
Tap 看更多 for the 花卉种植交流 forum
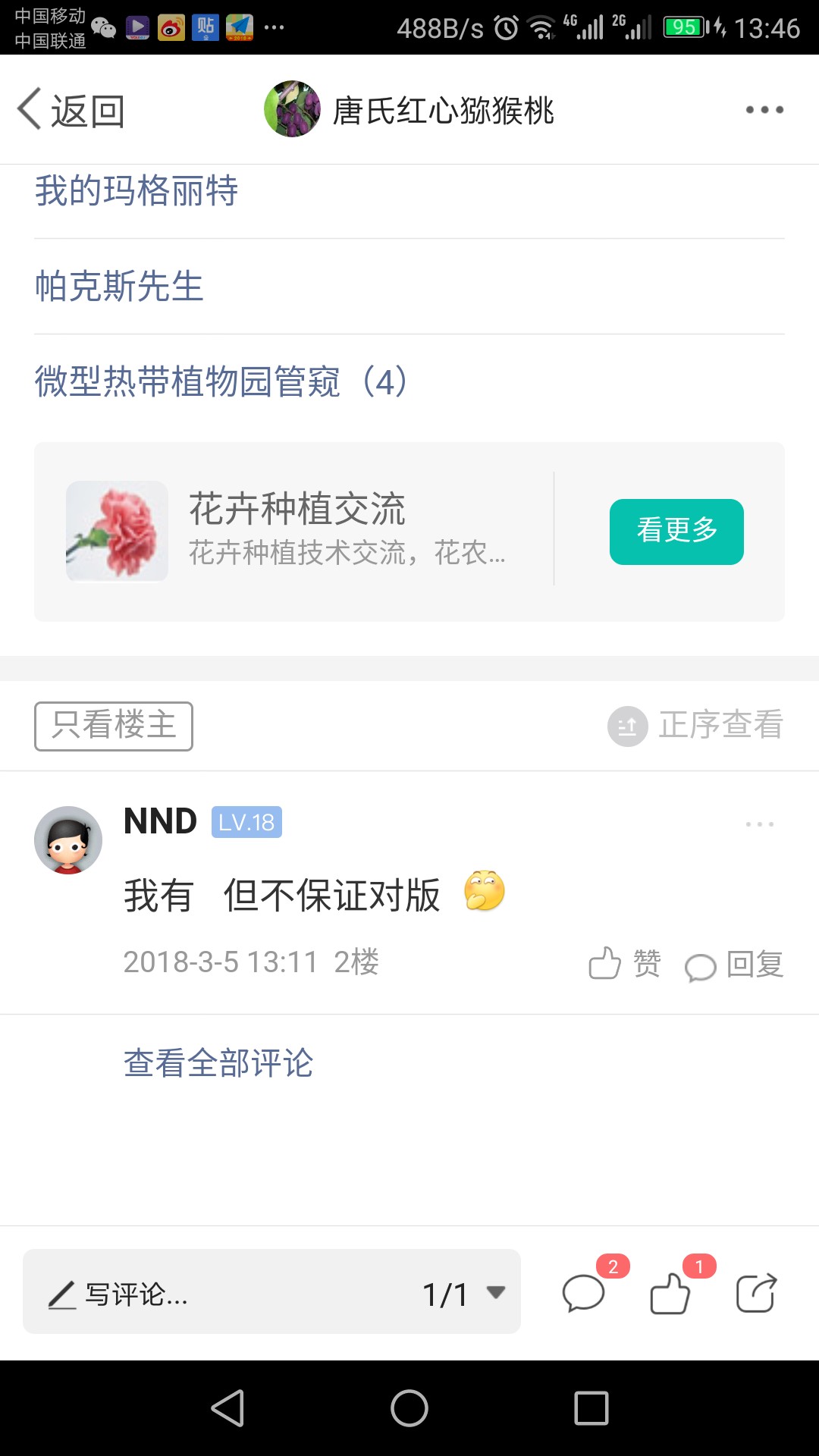pos(676,532)
